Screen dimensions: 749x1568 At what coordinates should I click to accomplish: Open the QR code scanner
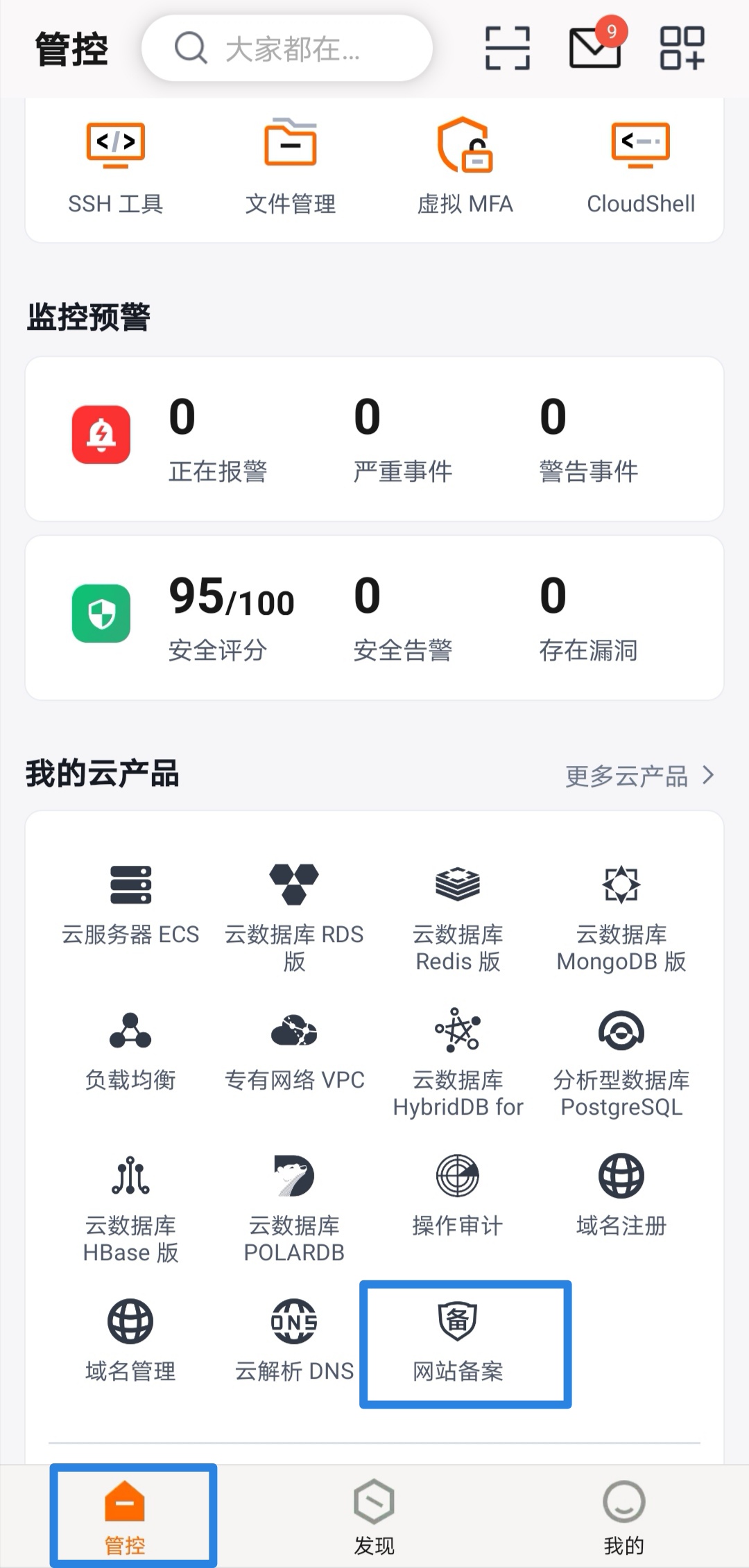[x=510, y=47]
